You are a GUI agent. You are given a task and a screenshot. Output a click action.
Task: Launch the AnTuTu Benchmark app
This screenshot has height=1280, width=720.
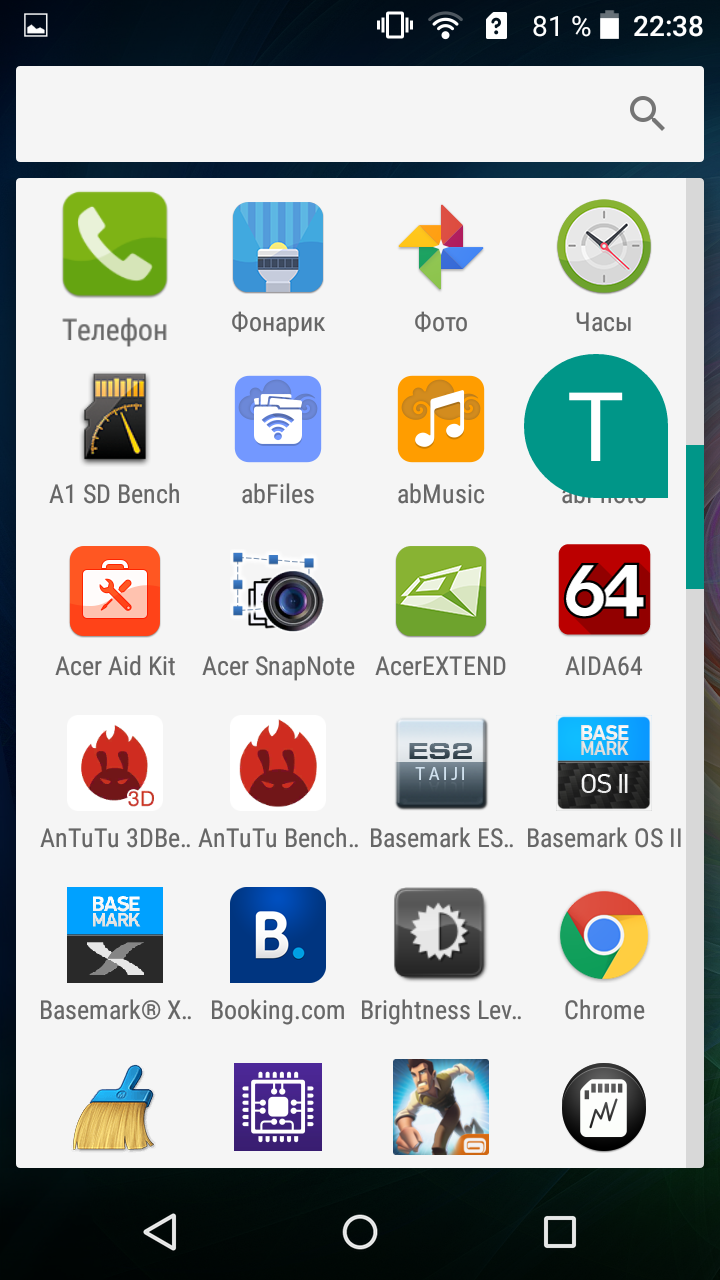tap(278, 763)
